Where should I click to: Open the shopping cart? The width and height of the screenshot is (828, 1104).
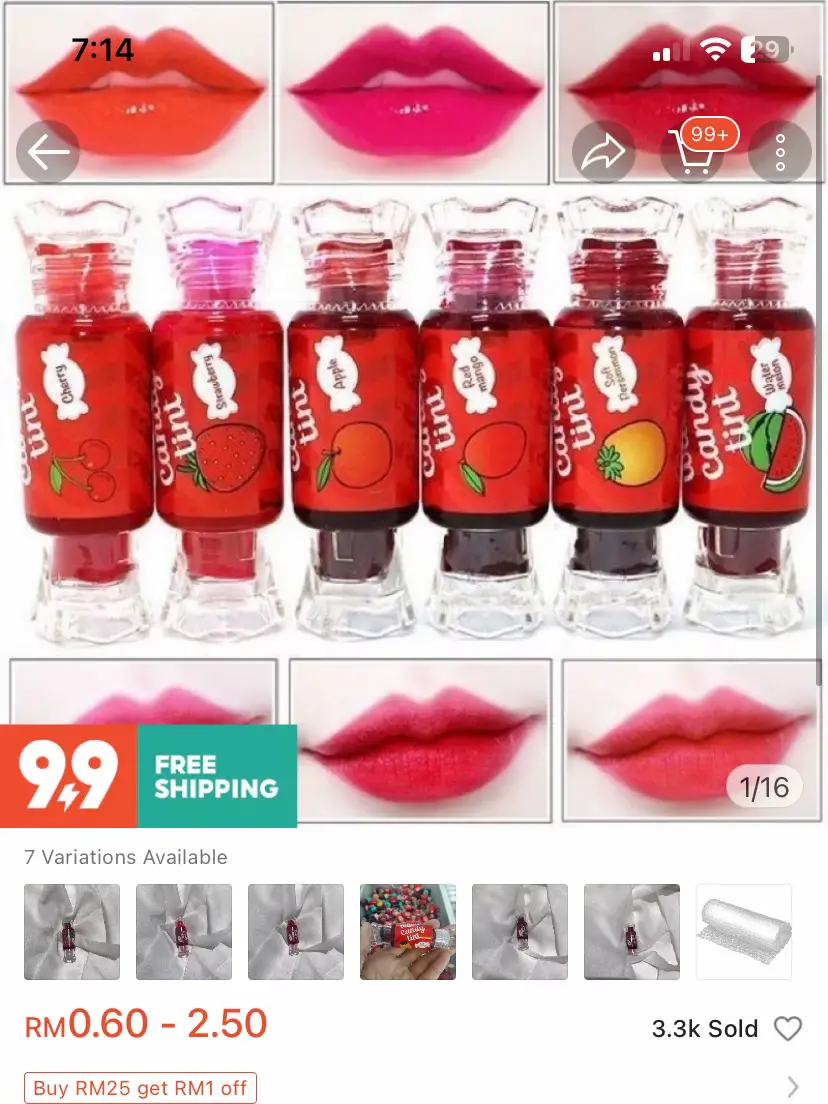[692, 152]
